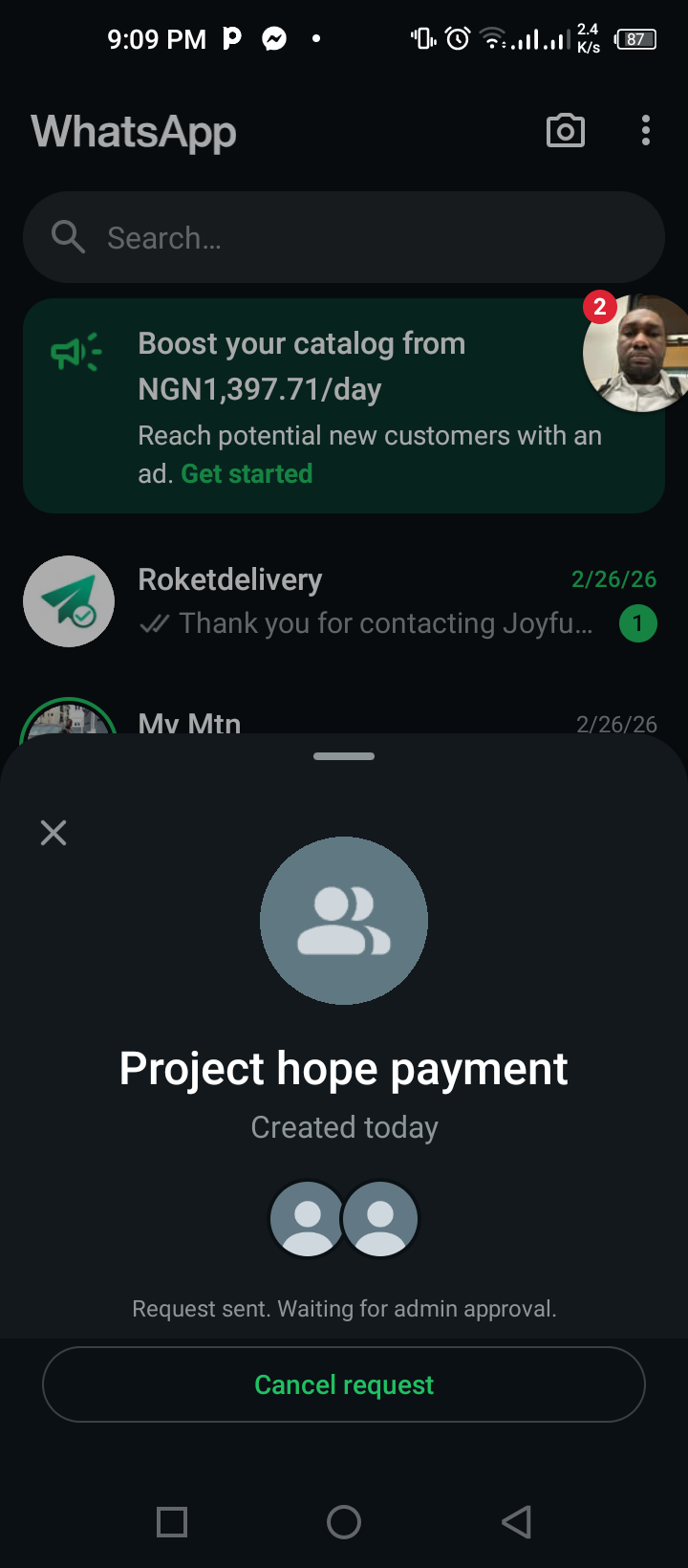Open the Get started ad link
688x1568 pixels.
pos(247,474)
